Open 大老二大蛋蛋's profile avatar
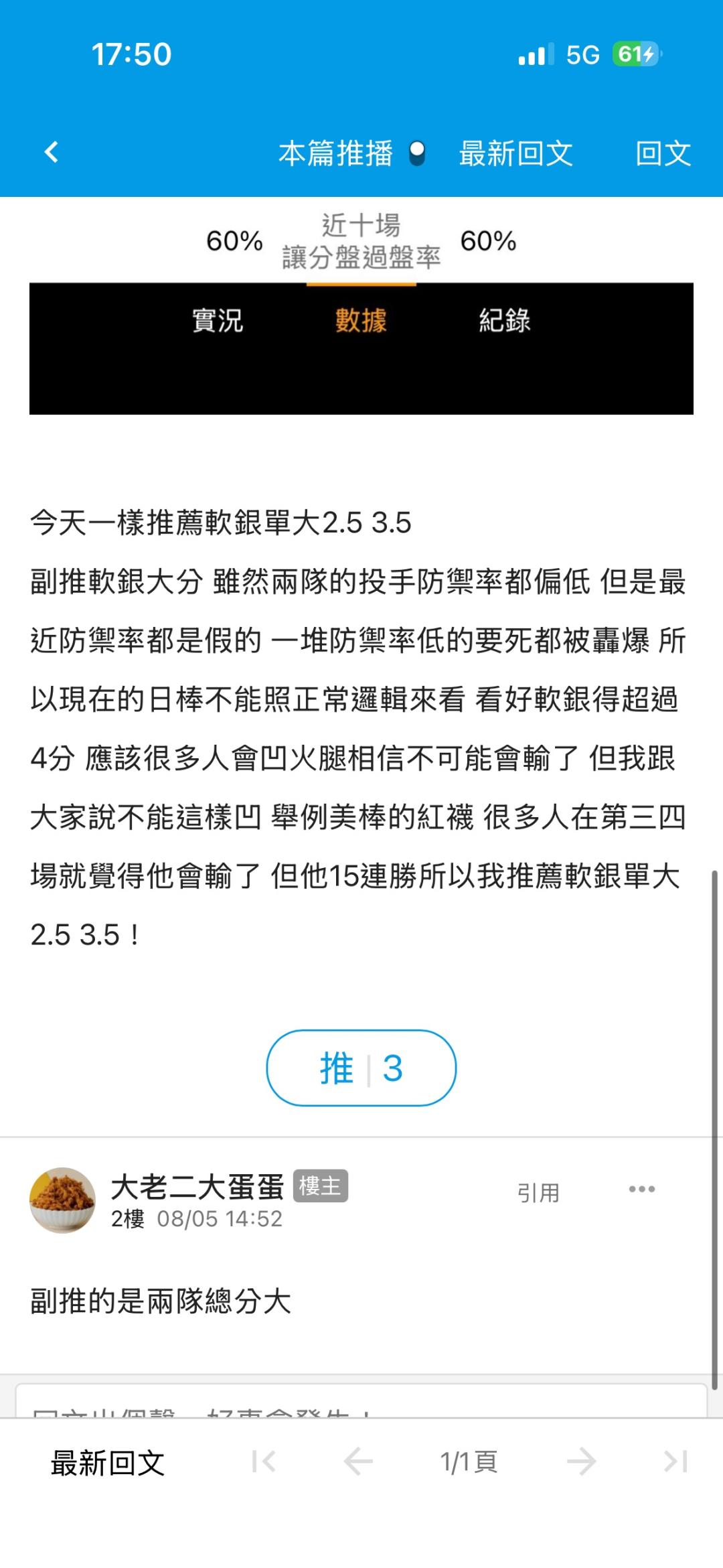The width and height of the screenshot is (723, 1568). (62, 1200)
